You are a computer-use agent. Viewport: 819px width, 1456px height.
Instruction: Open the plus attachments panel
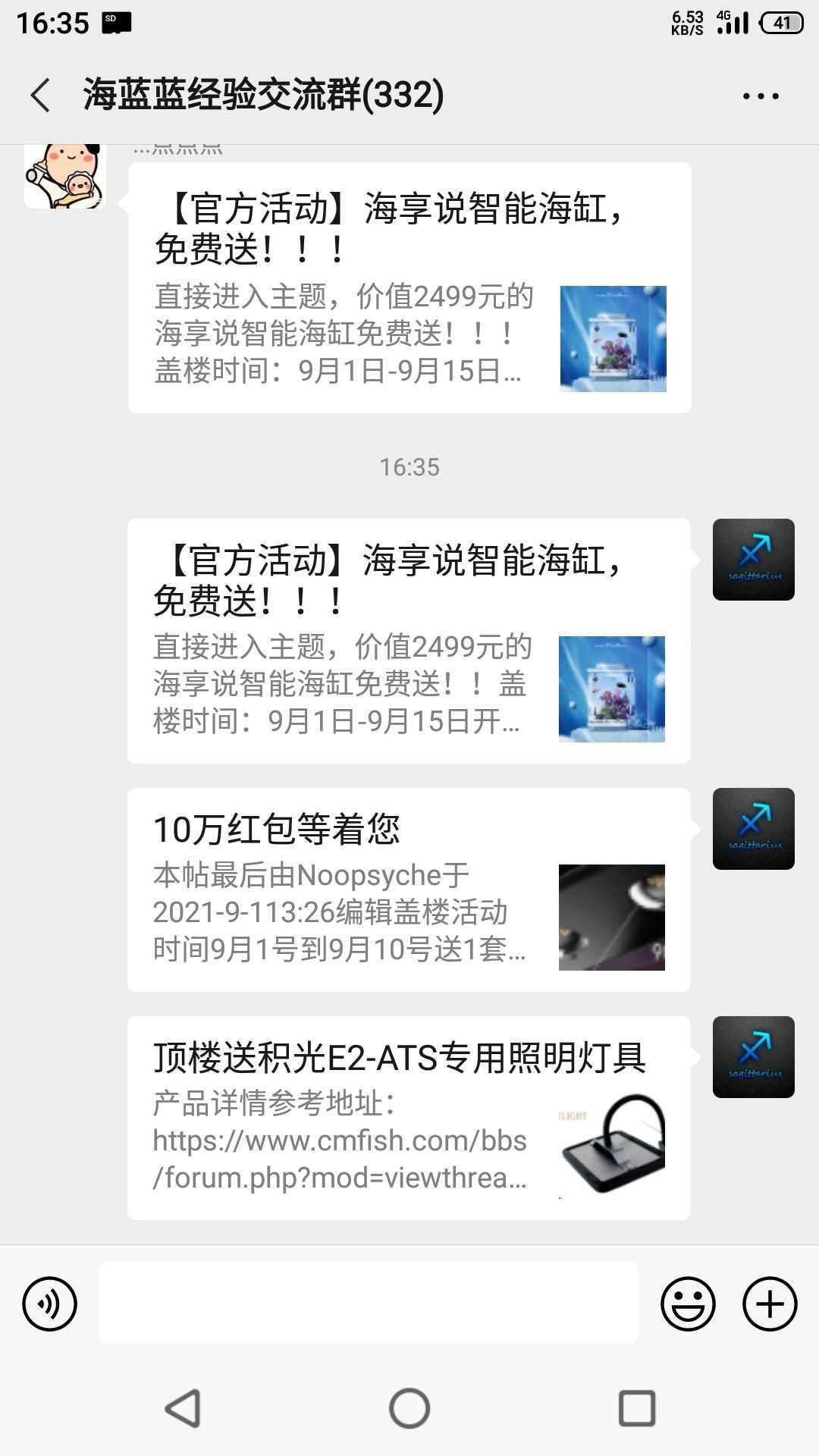tap(769, 1304)
